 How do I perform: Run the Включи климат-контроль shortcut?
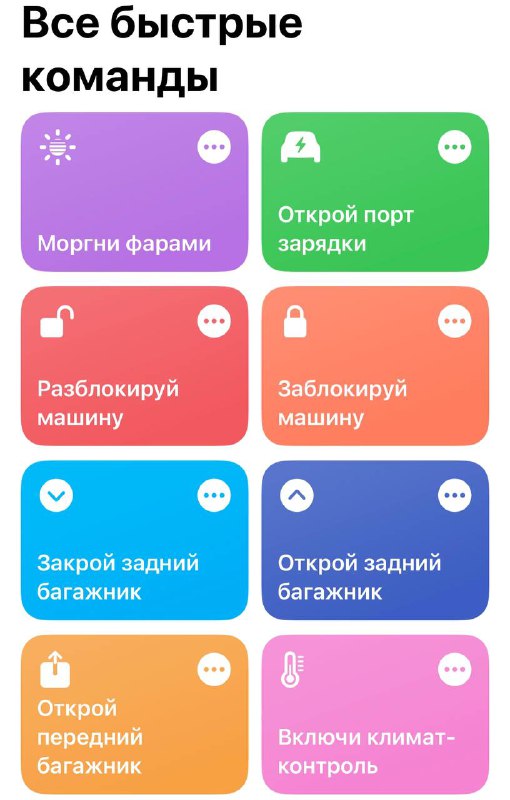[375, 714]
